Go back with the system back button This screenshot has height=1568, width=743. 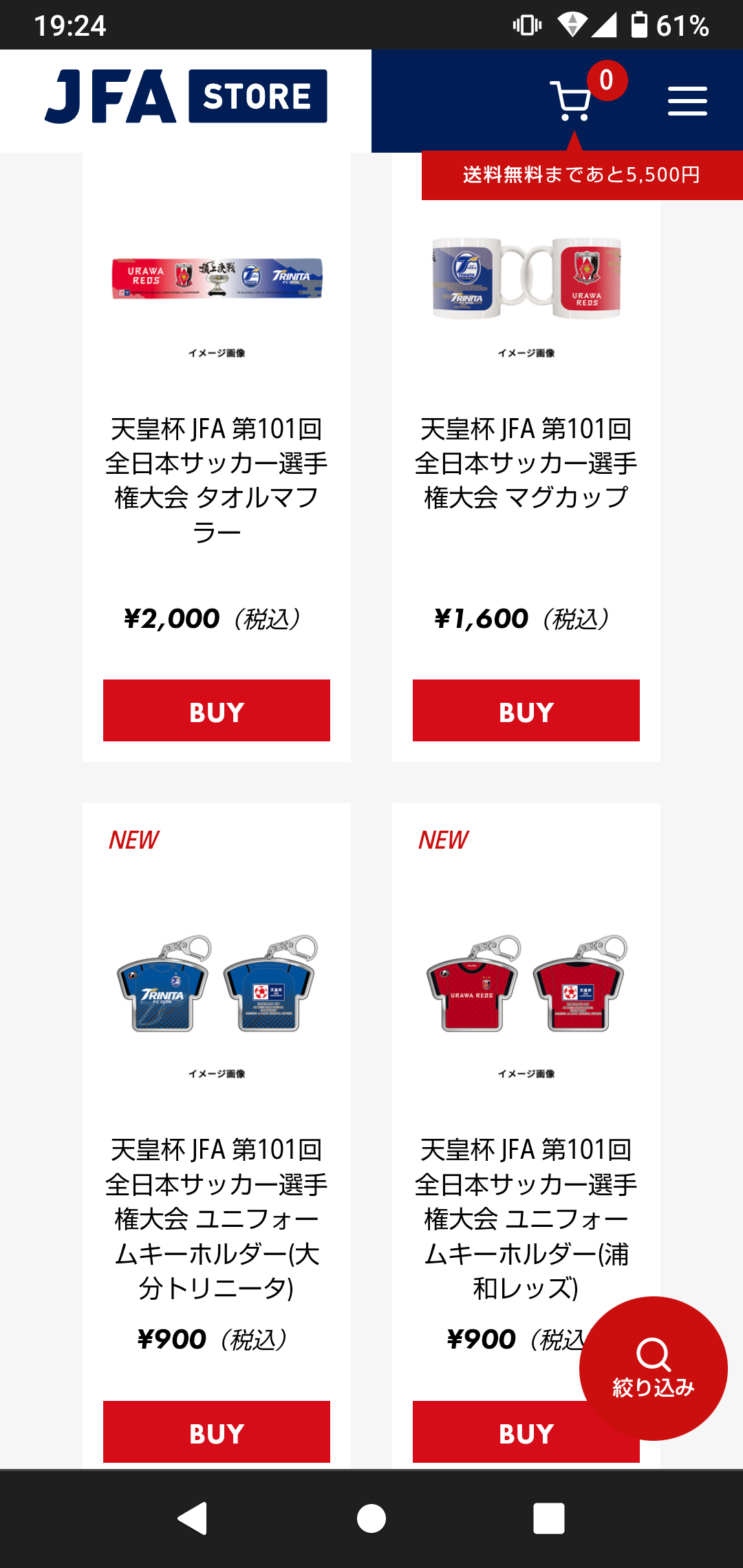point(193,1518)
